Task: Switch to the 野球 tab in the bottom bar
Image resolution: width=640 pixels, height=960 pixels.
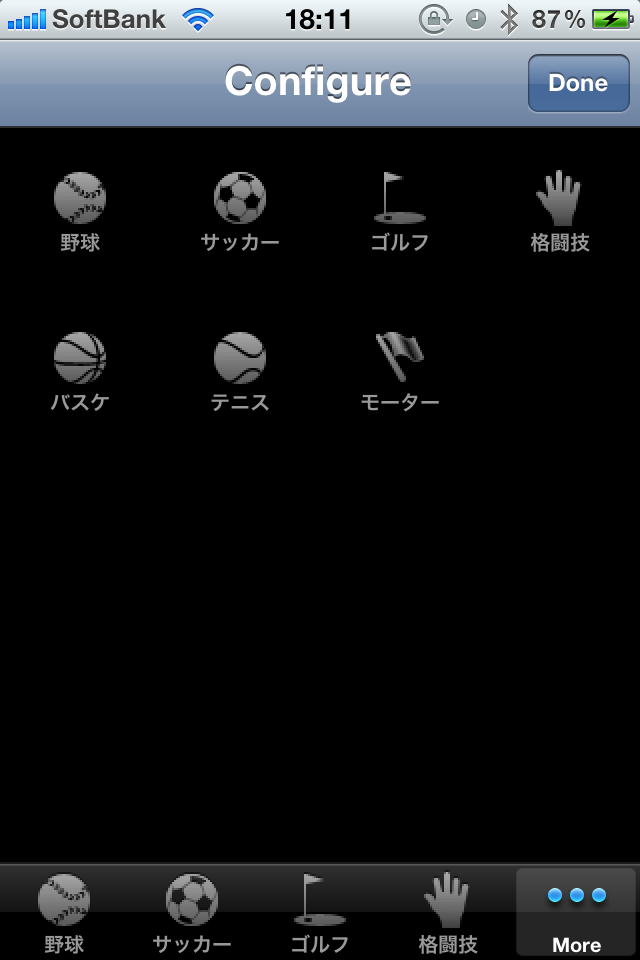Action: [64, 912]
